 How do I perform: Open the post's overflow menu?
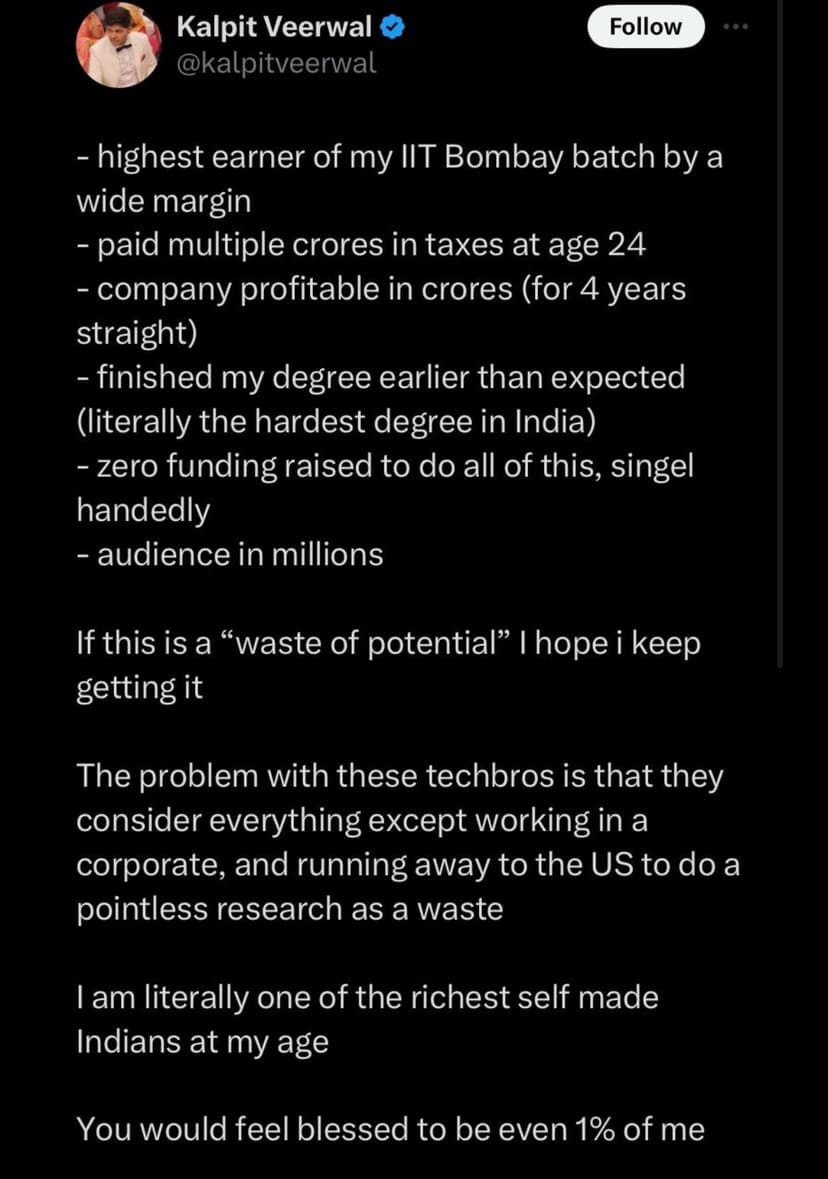pyautogui.click(x=738, y=27)
